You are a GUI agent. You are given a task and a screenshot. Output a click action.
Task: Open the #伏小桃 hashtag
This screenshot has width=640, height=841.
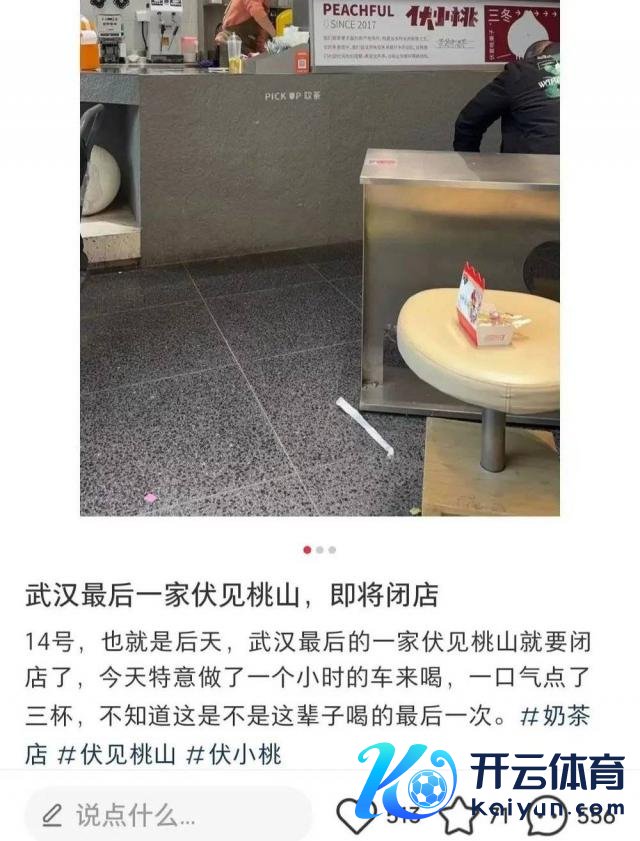pos(234,753)
